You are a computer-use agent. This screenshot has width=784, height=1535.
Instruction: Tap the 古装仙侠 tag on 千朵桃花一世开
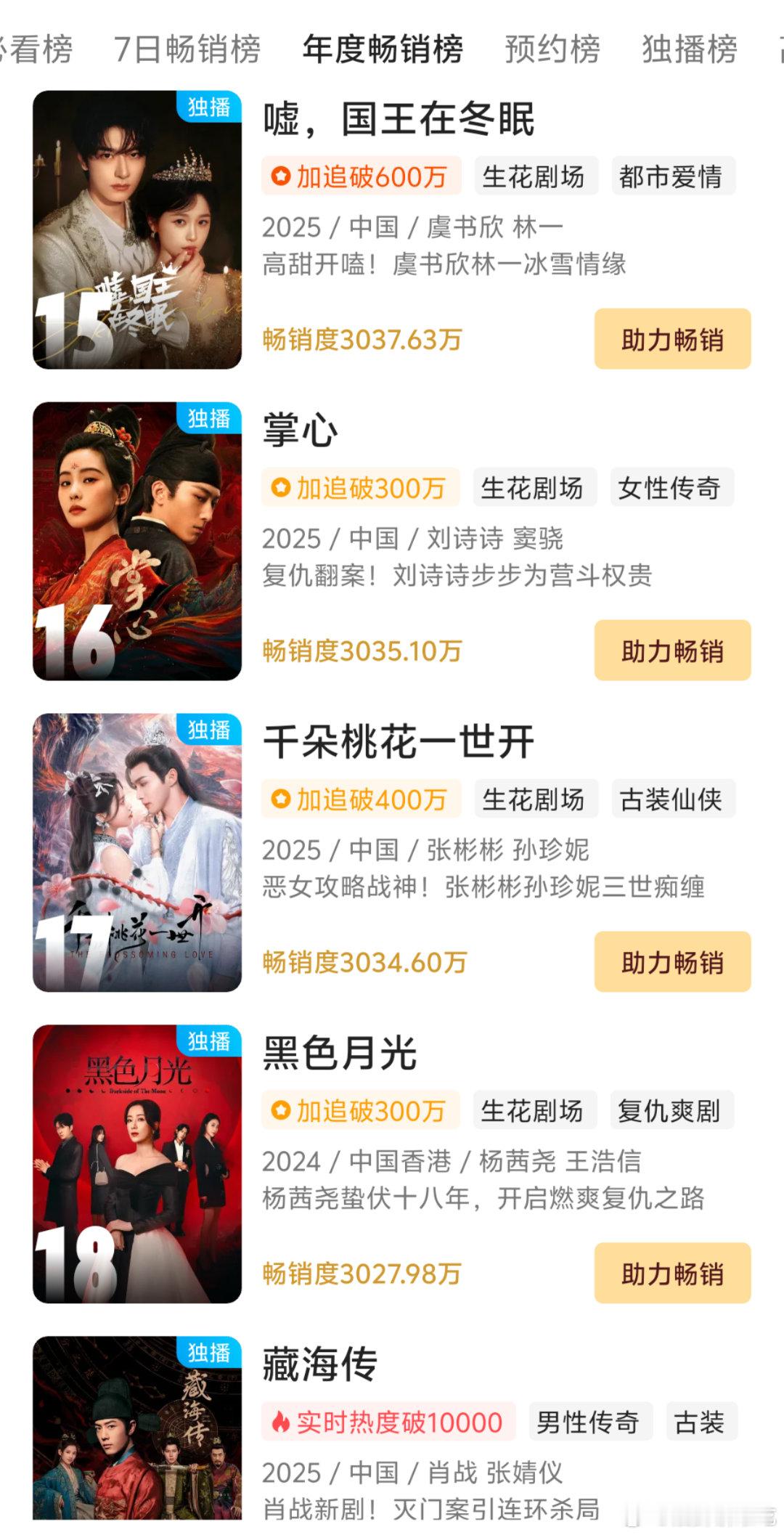(x=672, y=799)
